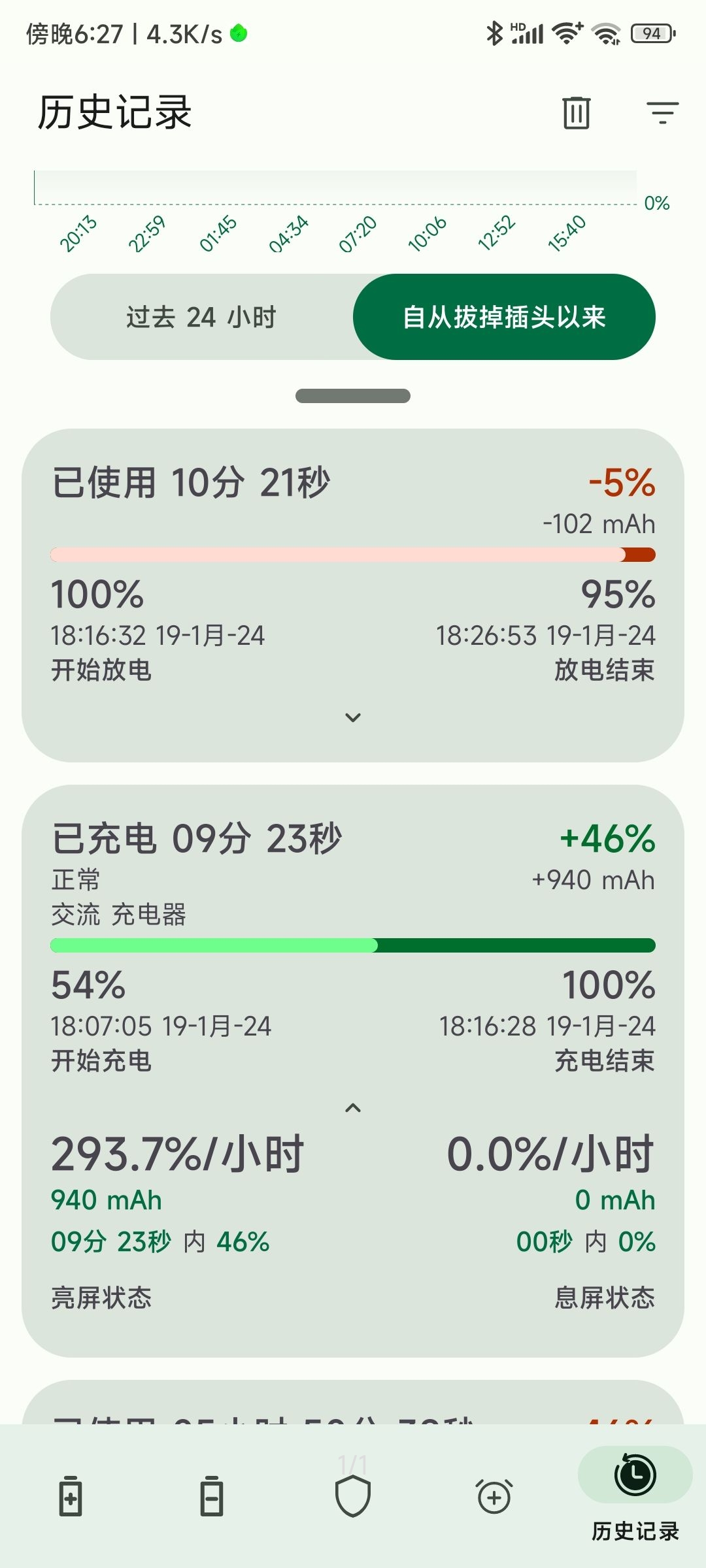Collapse the 已充电 09分 23秒 card details
706x1568 pixels.
tap(353, 1108)
